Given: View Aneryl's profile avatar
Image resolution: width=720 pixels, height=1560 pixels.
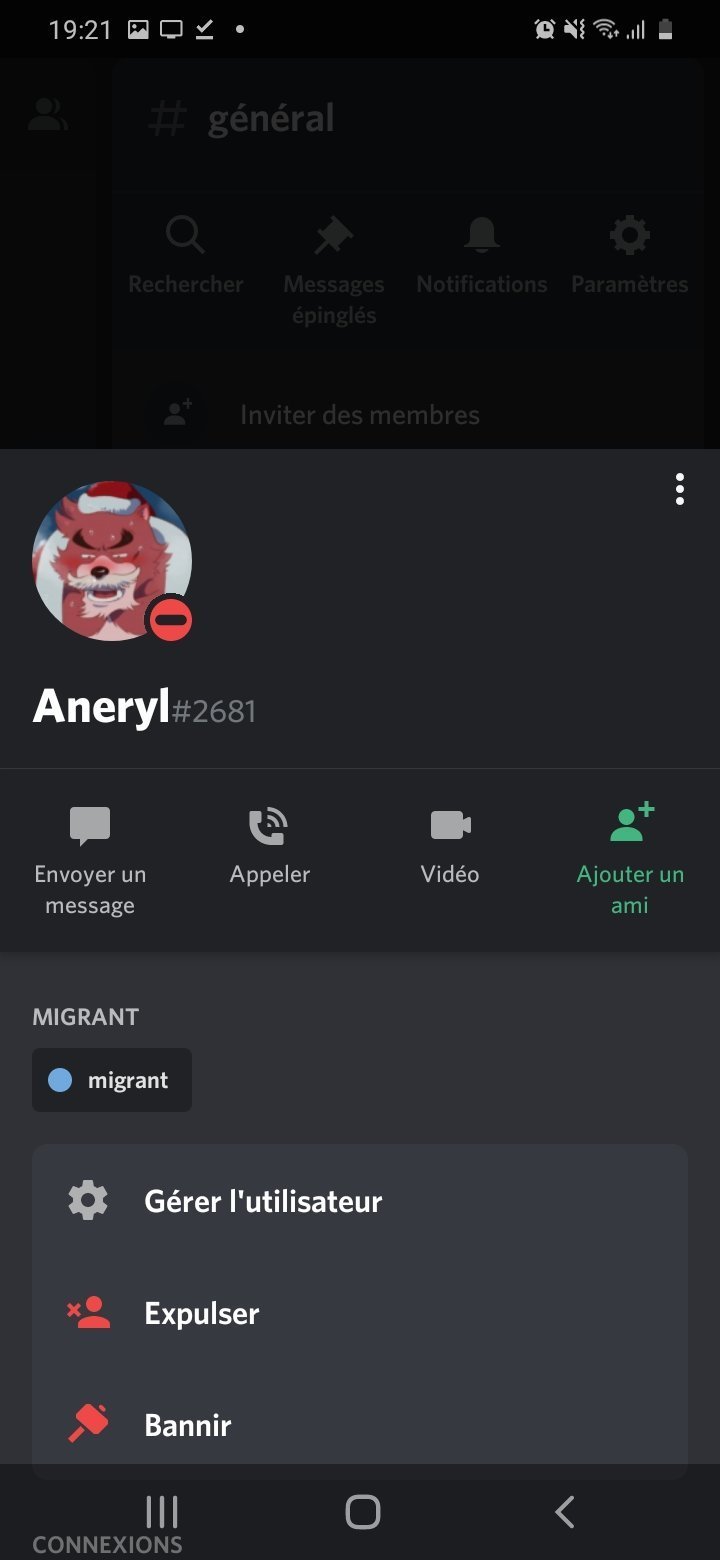Looking at the screenshot, I should click(112, 561).
